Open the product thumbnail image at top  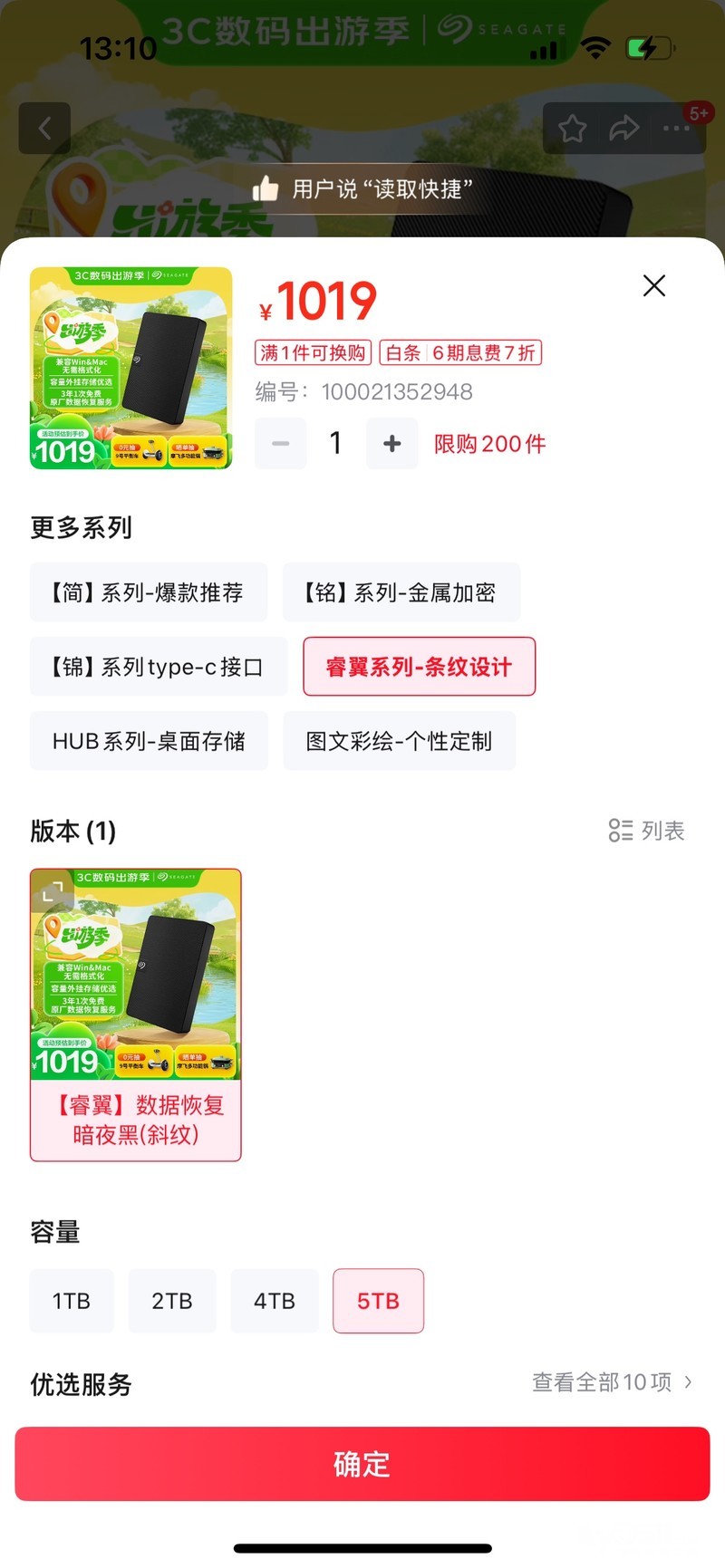pyautogui.click(x=131, y=368)
